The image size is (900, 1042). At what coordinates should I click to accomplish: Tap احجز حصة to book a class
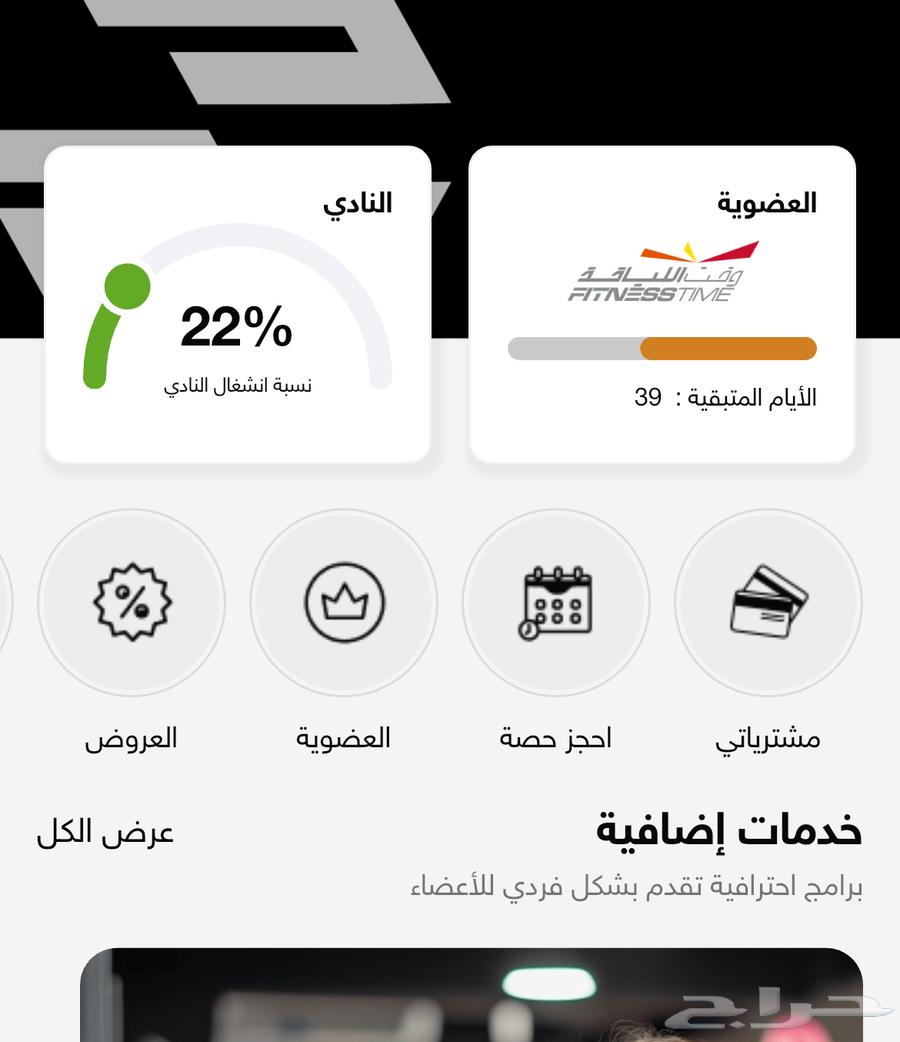[x=556, y=603]
